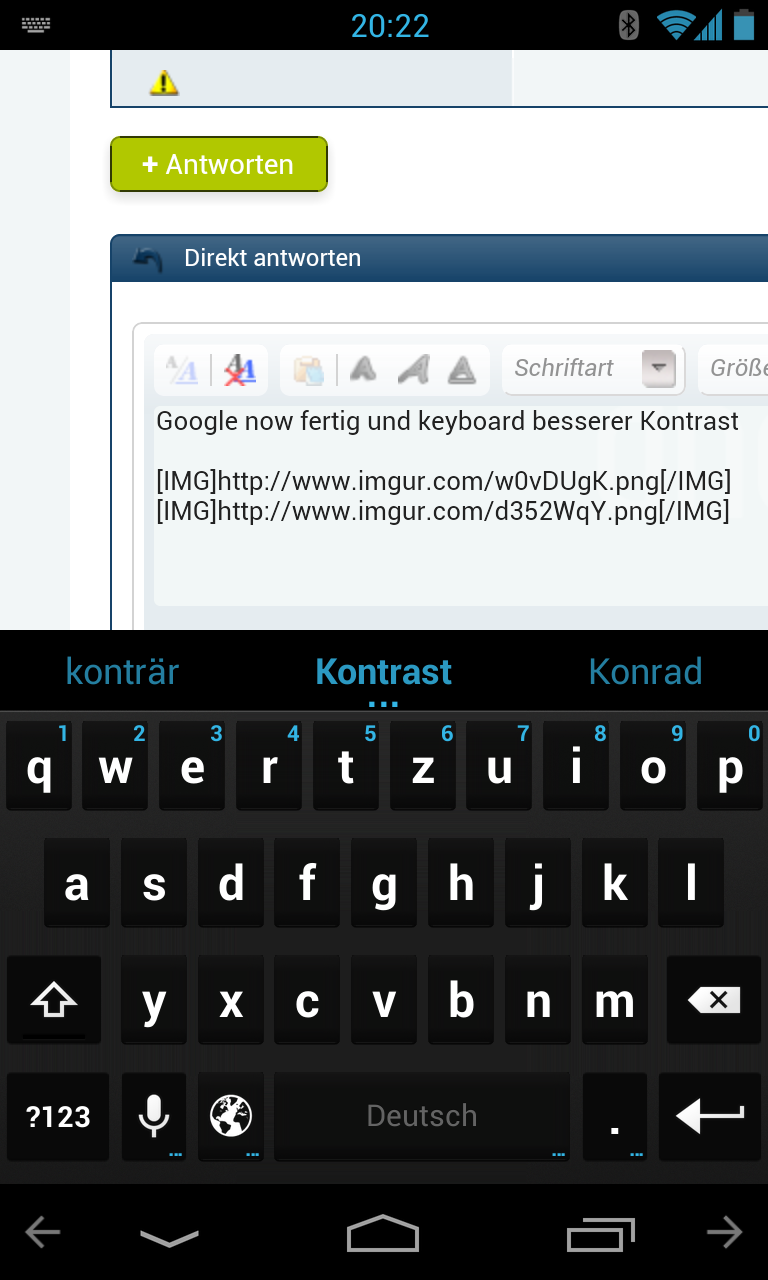
Task: Hide keyboard with the down chevron button
Action: 169,1238
